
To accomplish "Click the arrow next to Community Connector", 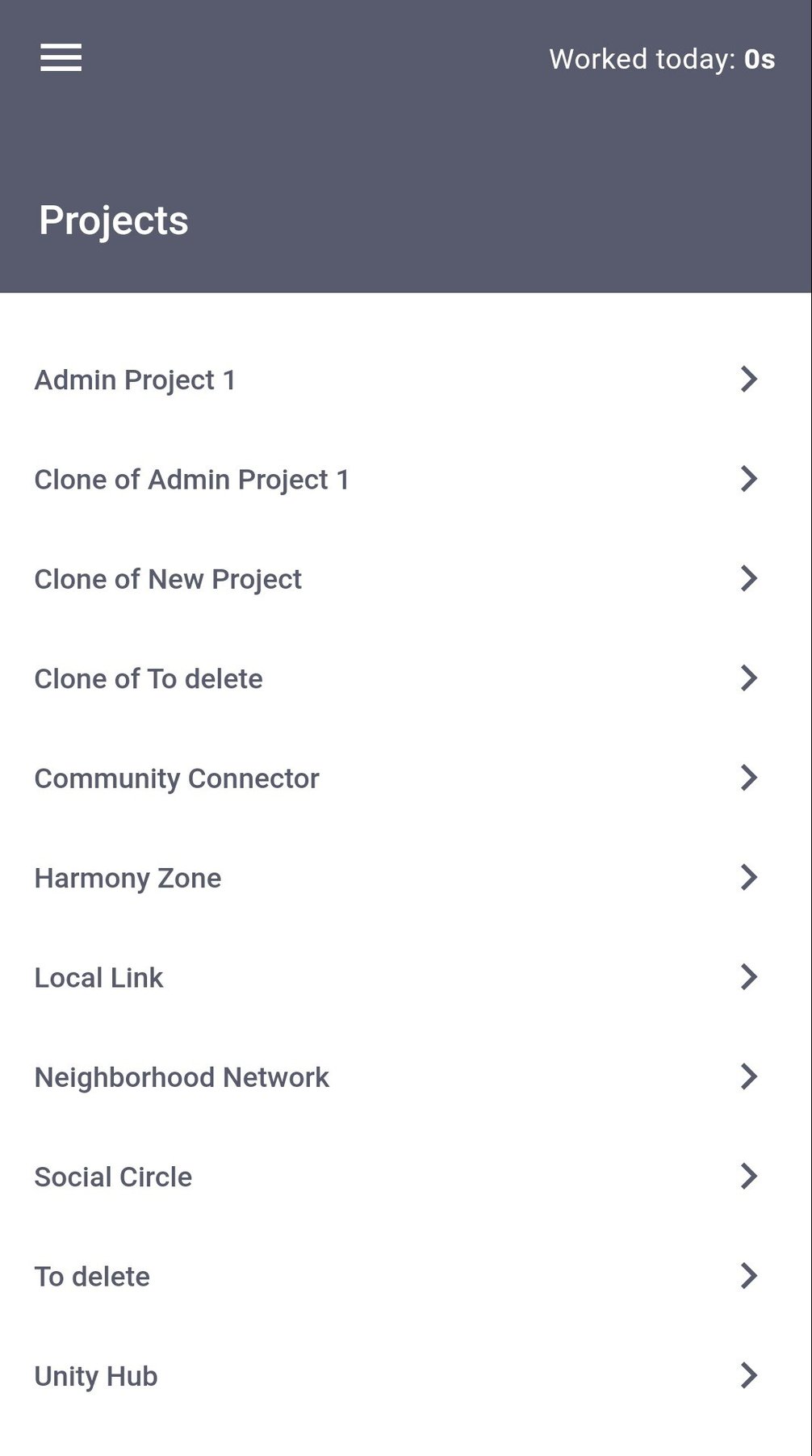I will pos(747,778).
